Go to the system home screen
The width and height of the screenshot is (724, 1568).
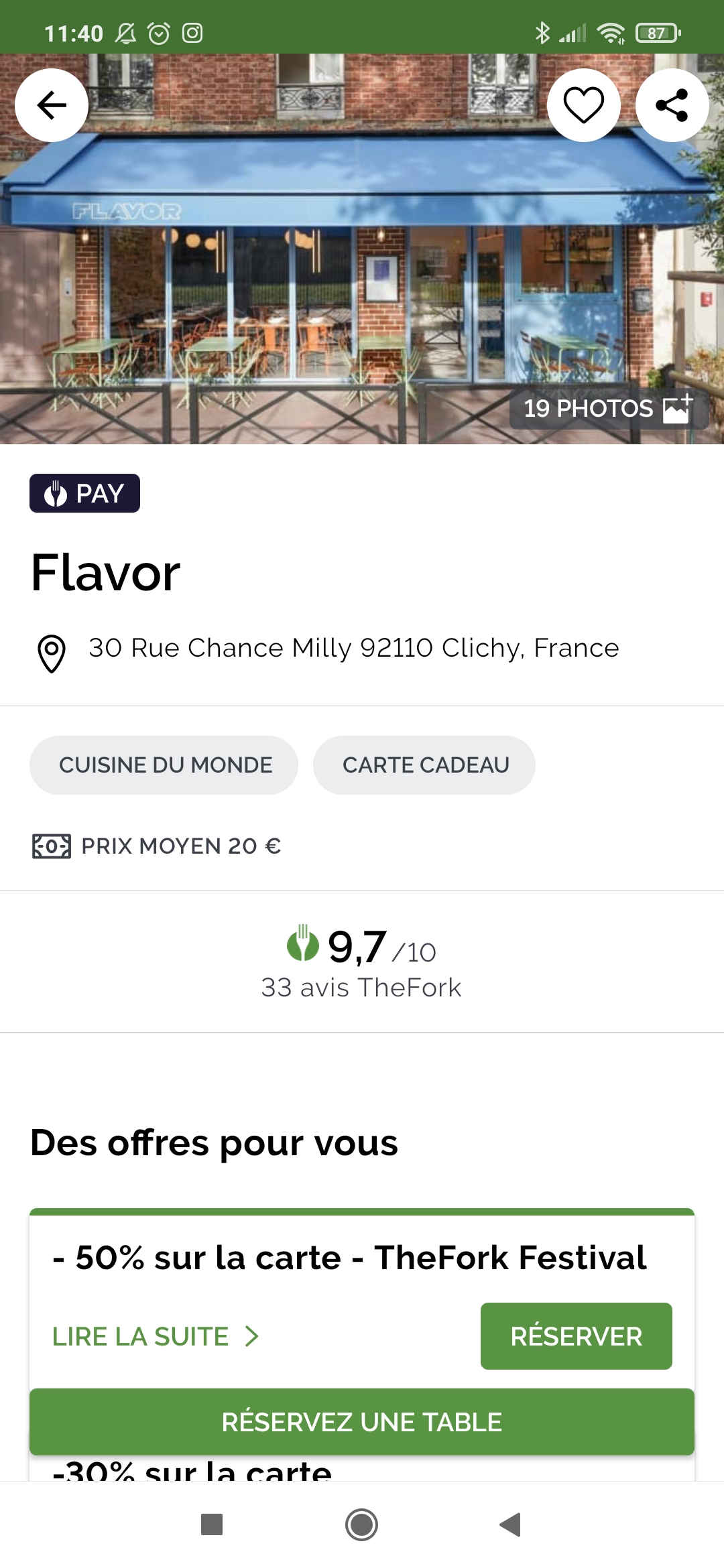pos(362,1525)
